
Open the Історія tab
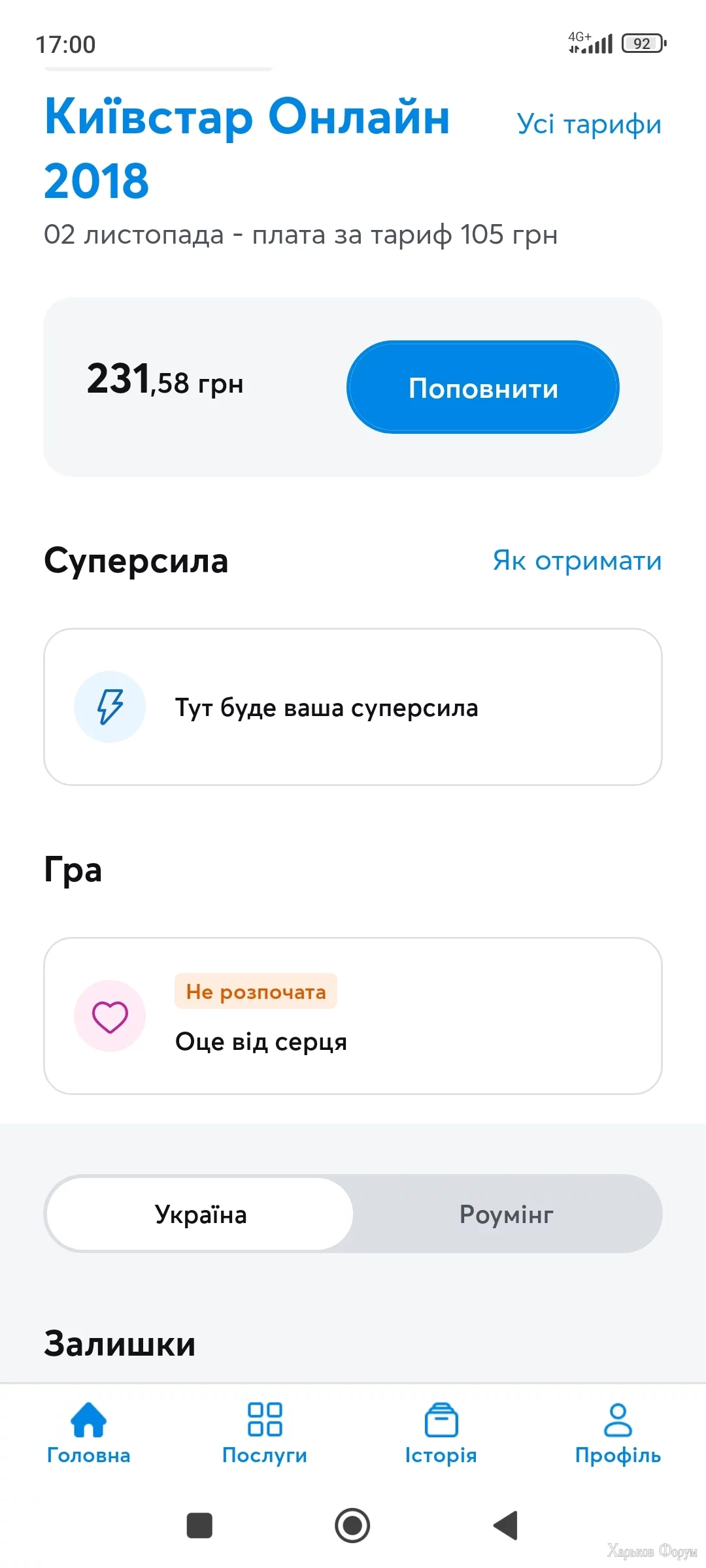click(441, 1432)
